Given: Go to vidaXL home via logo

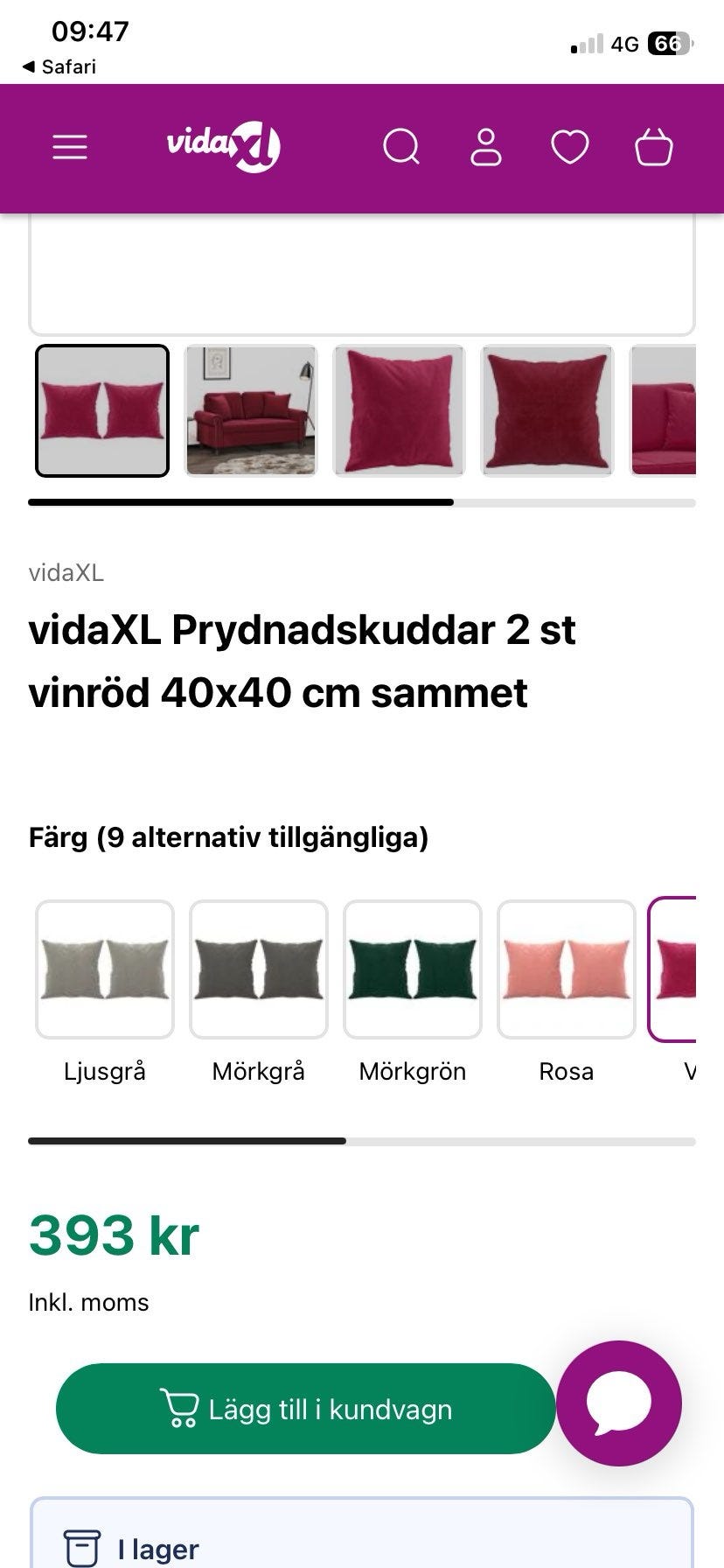Looking at the screenshot, I should pos(224,146).
